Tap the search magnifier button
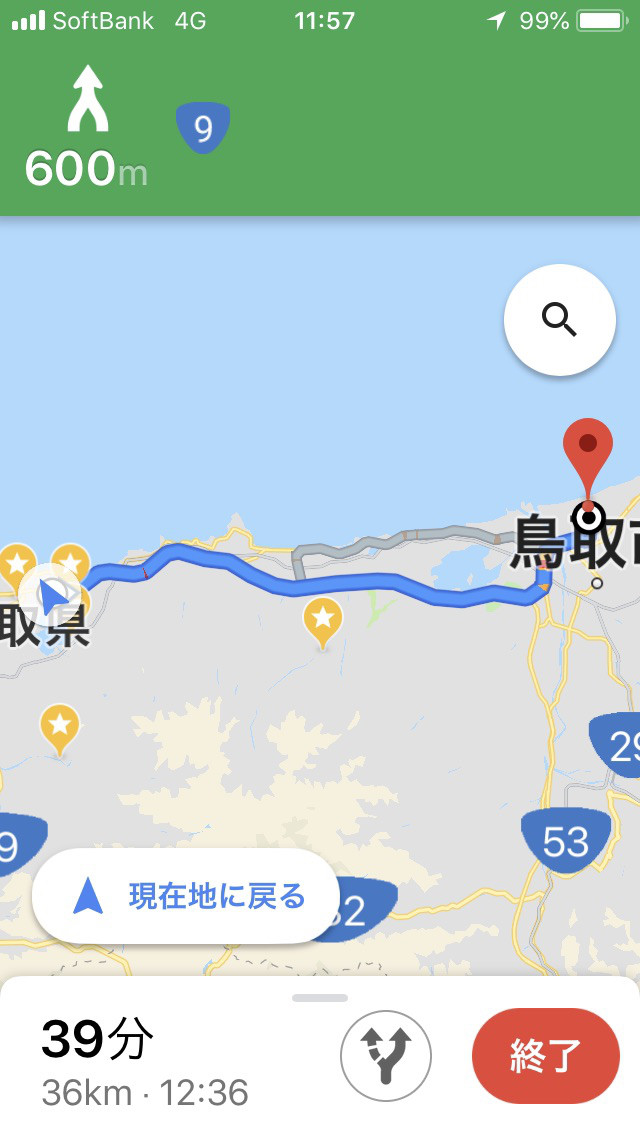The image size is (640, 1136). point(559,320)
